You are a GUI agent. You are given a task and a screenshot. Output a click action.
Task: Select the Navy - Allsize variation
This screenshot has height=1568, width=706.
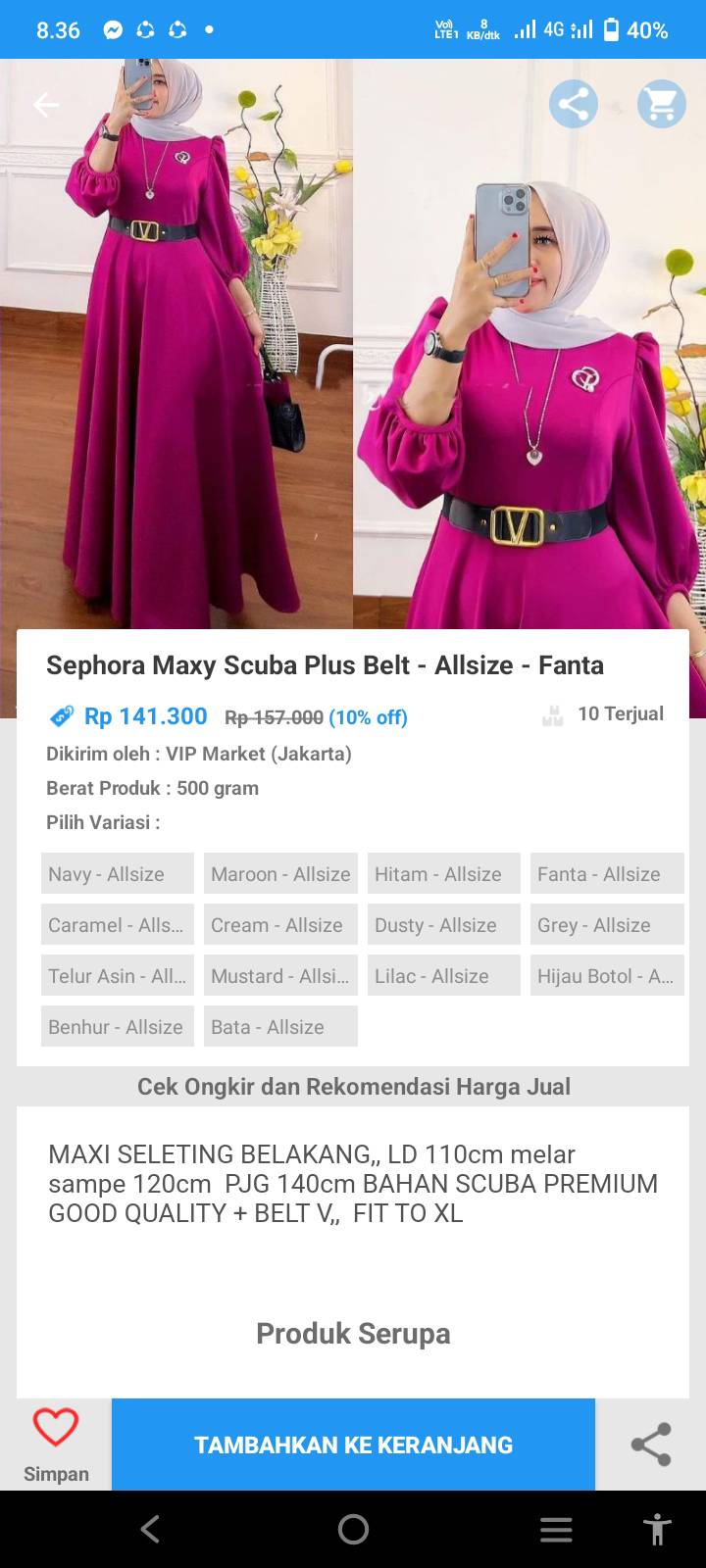(118, 873)
